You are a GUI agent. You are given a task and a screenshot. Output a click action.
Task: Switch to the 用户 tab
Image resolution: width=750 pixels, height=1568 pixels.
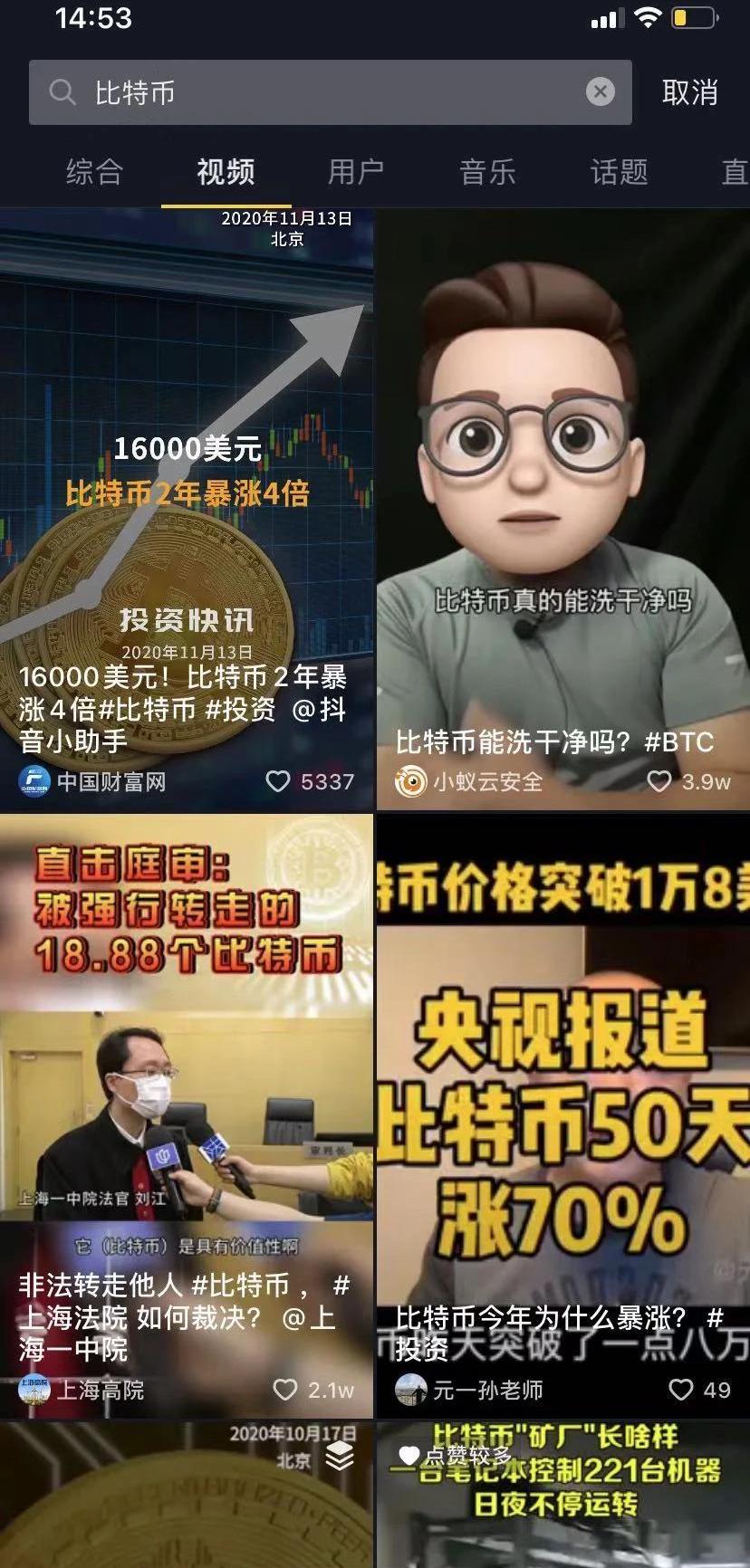(356, 171)
